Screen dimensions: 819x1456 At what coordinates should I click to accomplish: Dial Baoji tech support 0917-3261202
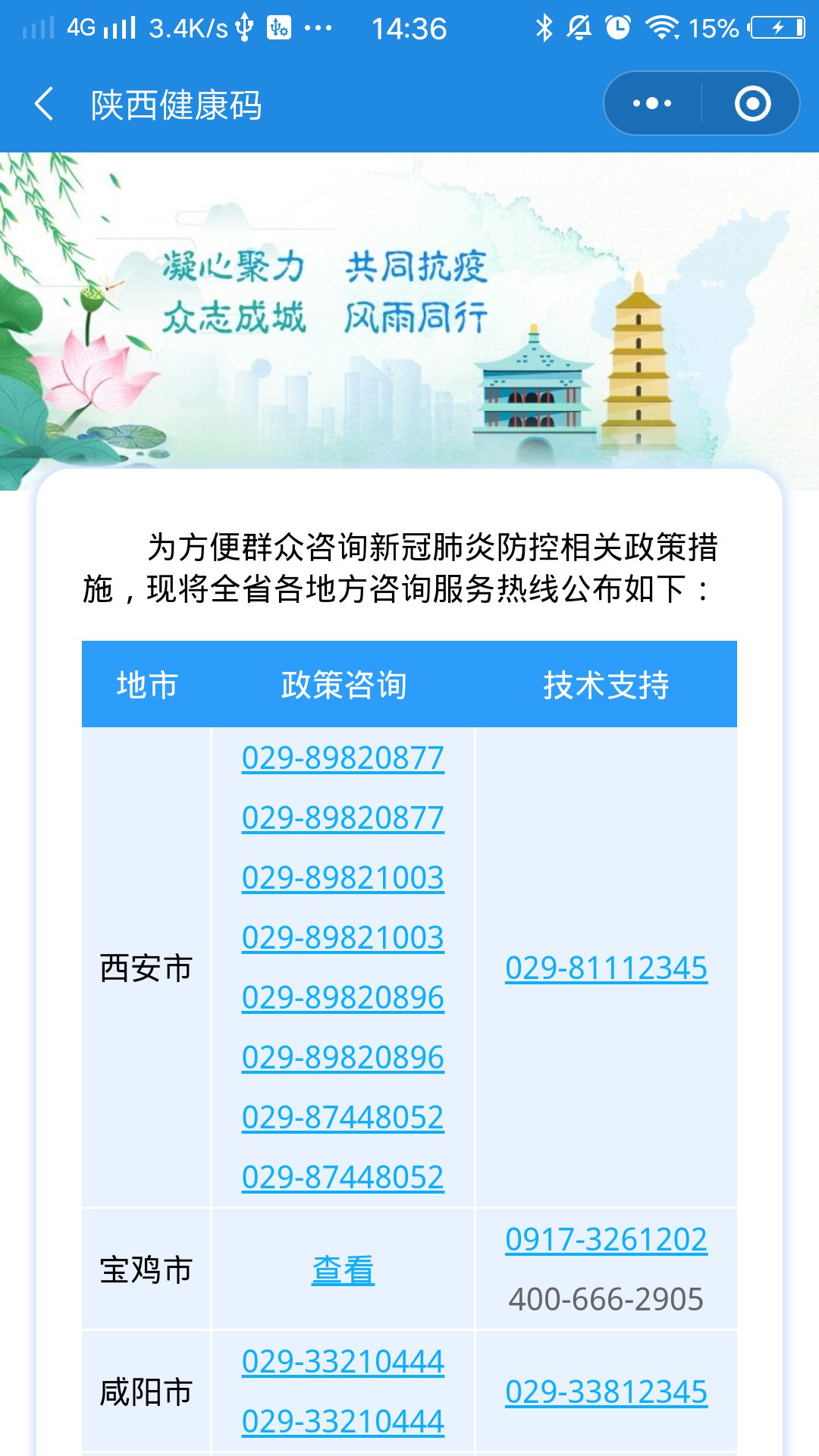click(x=606, y=1240)
